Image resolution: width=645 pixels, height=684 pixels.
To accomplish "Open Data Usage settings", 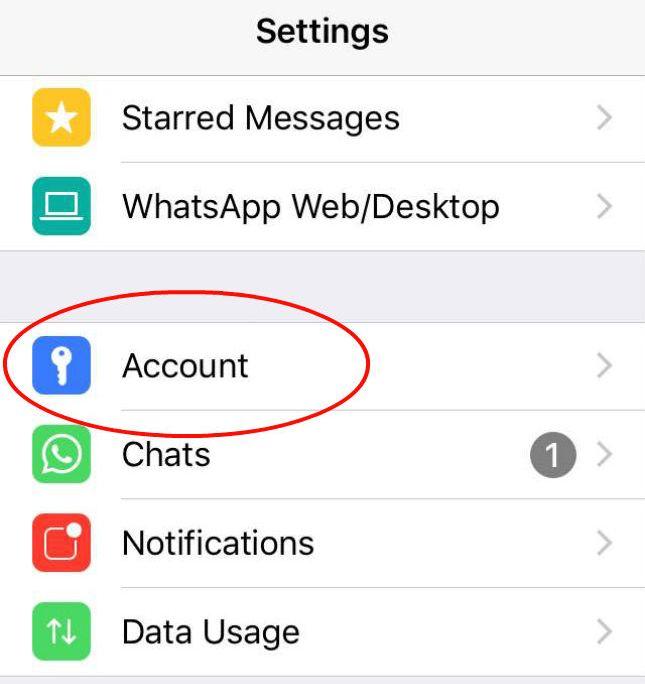I will (210, 632).
